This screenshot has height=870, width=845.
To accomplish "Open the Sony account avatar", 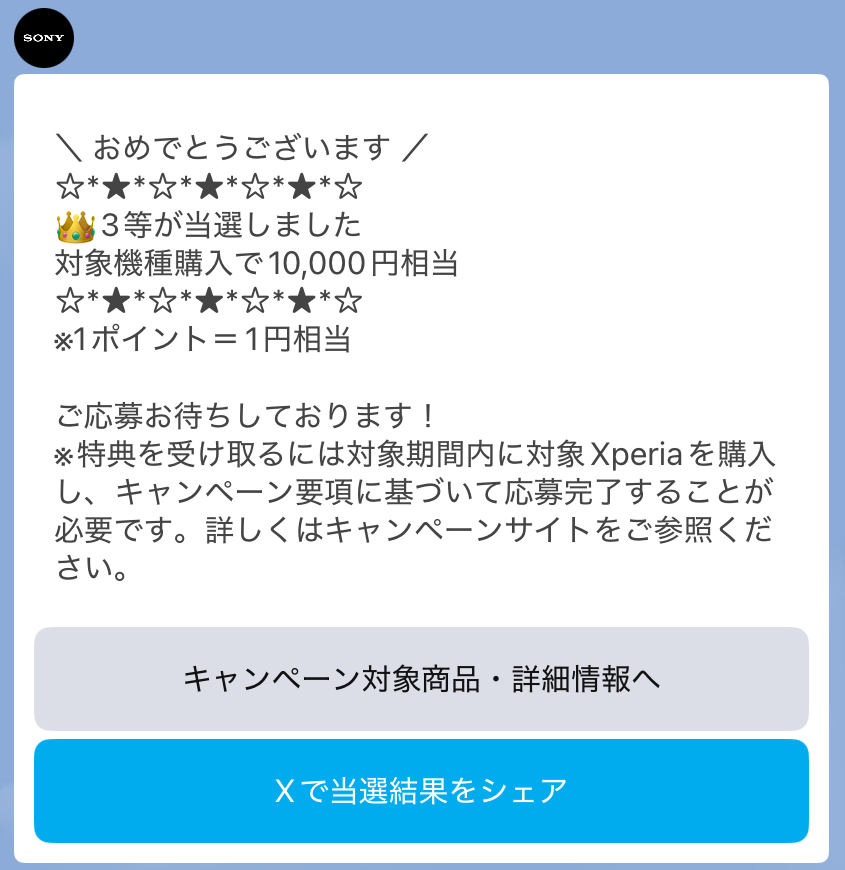I will [44, 38].
